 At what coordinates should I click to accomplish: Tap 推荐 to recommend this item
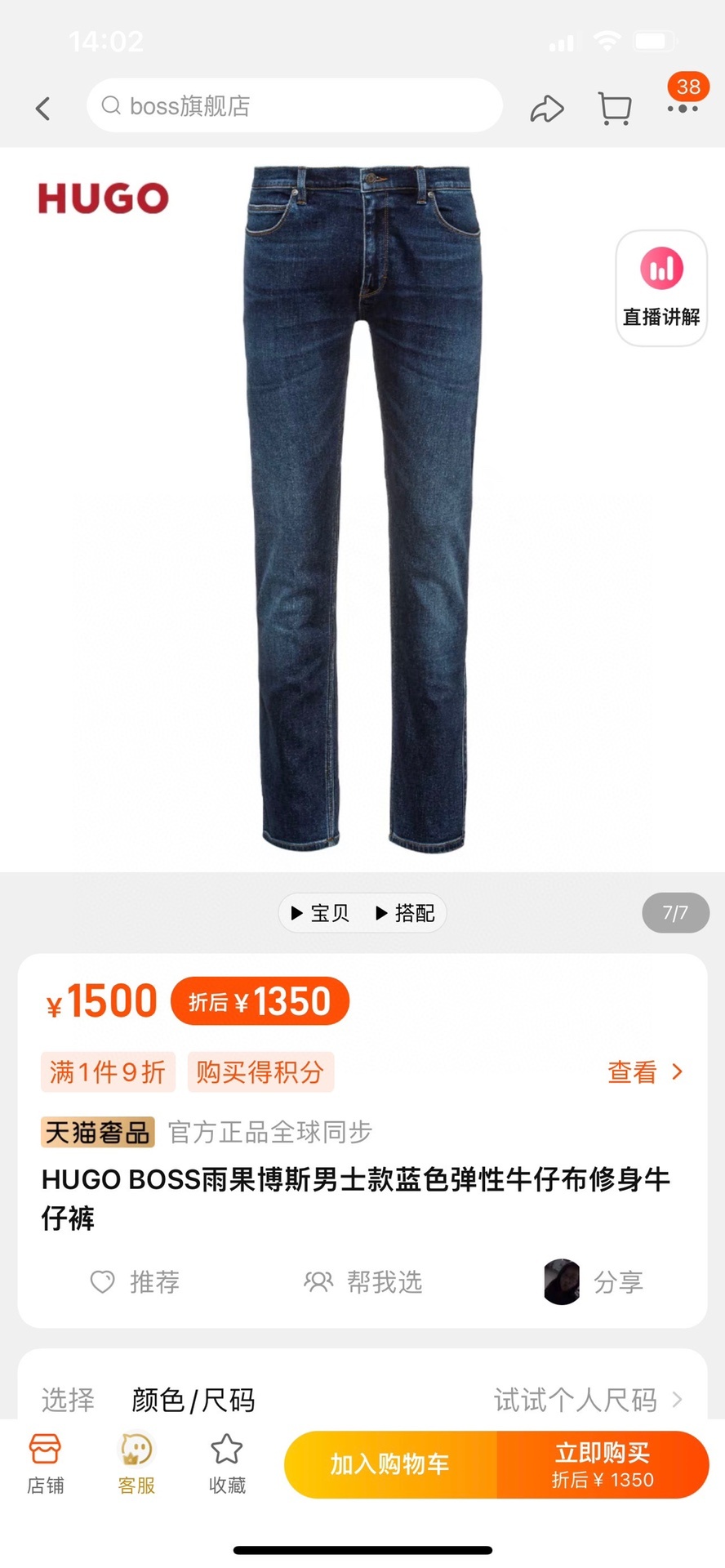pyautogui.click(x=135, y=1282)
